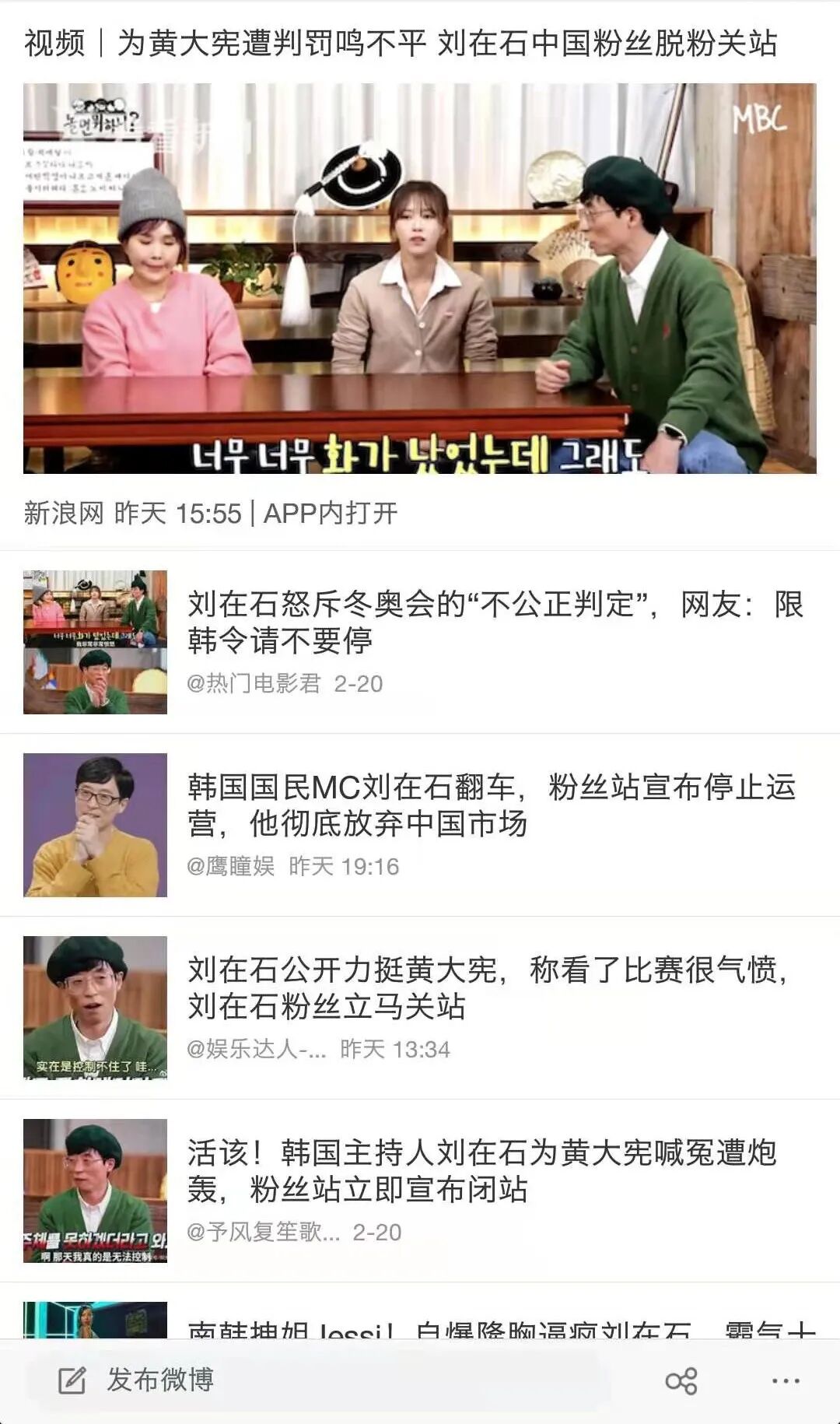This screenshot has width=840, height=1424.
Task: Tap the APP内打开 link
Action: [331, 514]
